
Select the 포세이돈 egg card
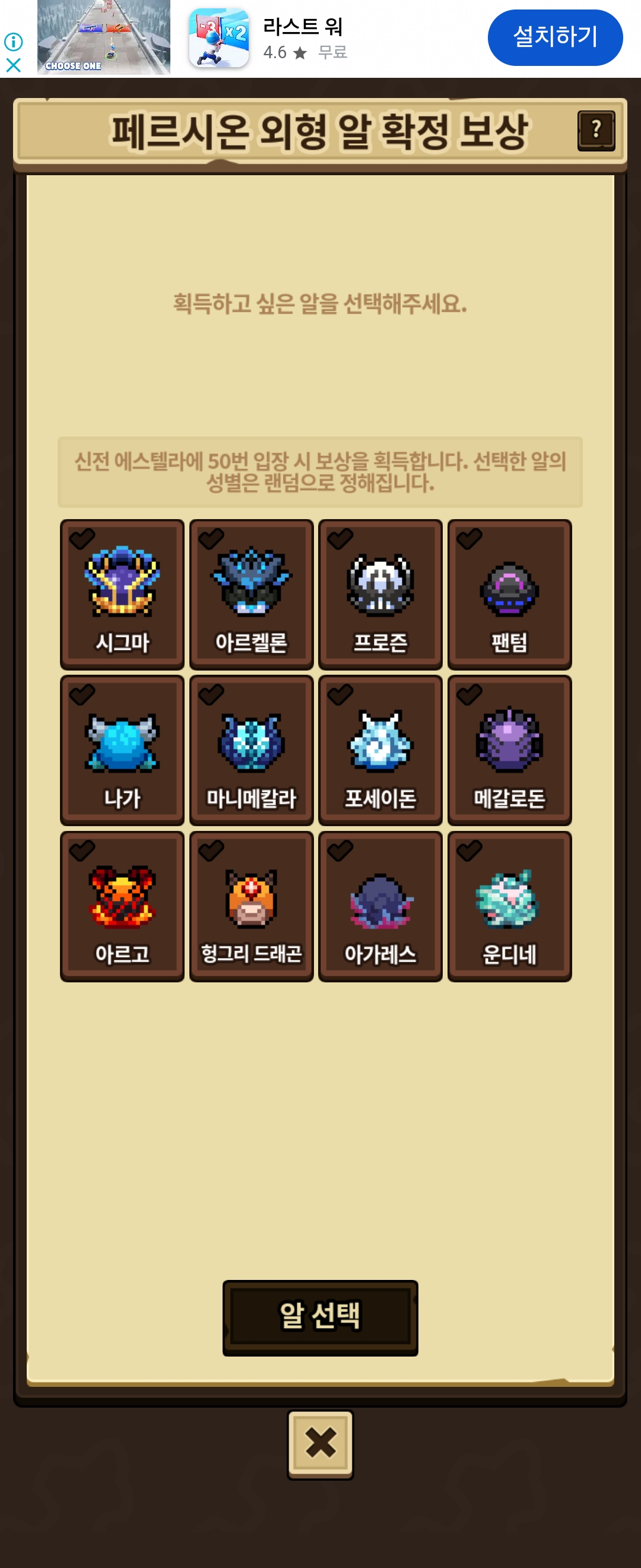pos(380,750)
